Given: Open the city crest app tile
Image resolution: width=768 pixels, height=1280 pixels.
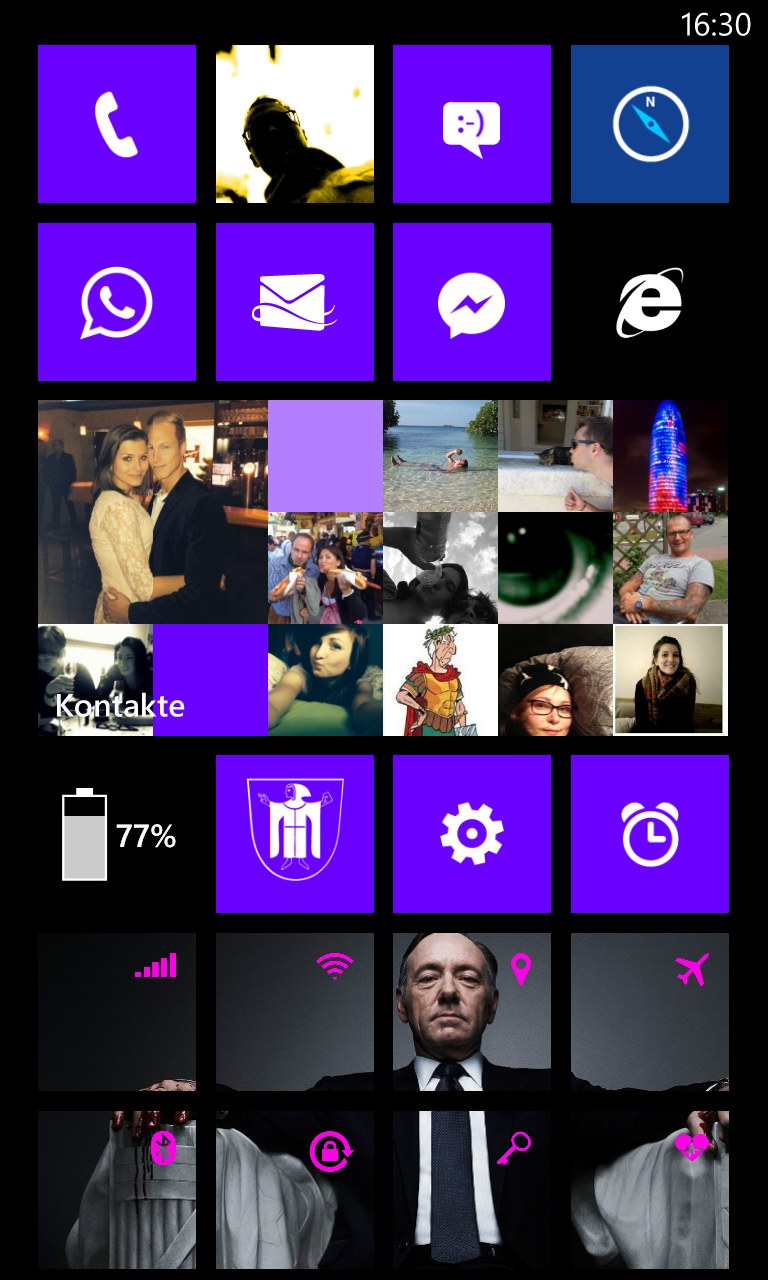Looking at the screenshot, I should [x=295, y=834].
